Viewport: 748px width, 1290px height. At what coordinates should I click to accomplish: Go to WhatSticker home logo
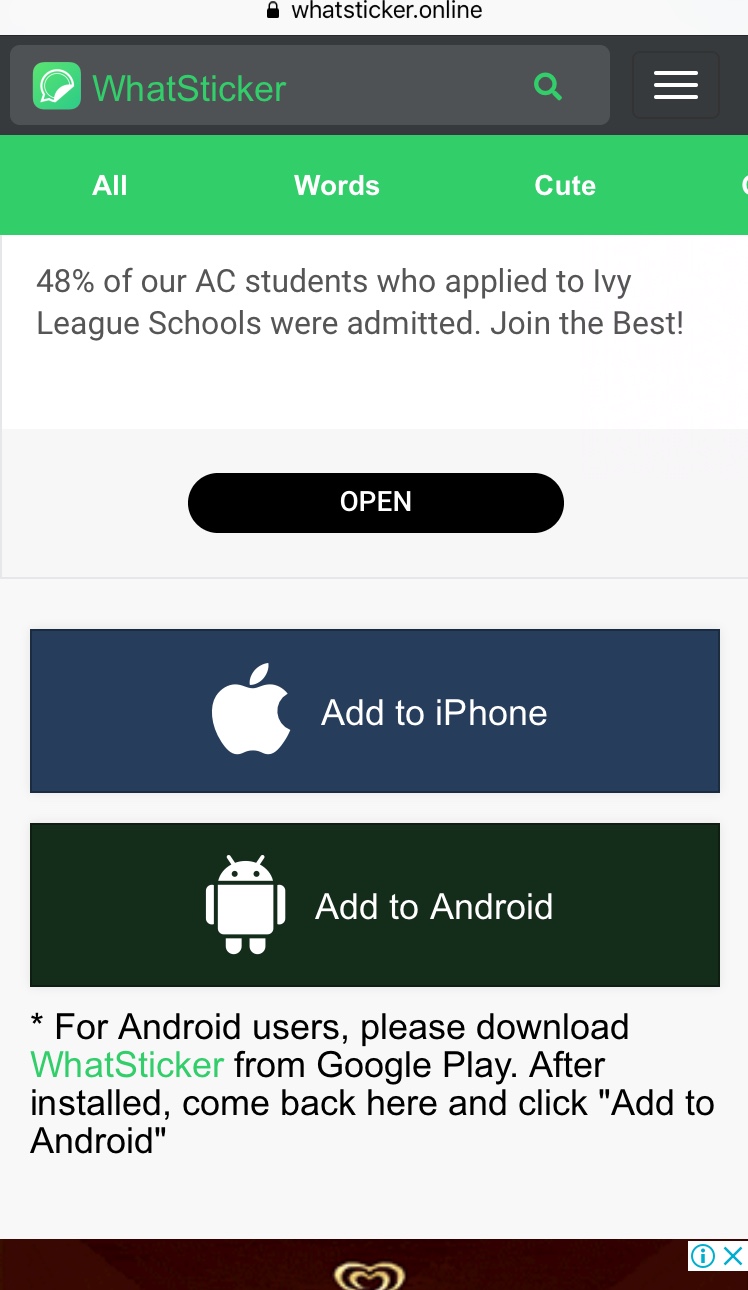[160, 87]
